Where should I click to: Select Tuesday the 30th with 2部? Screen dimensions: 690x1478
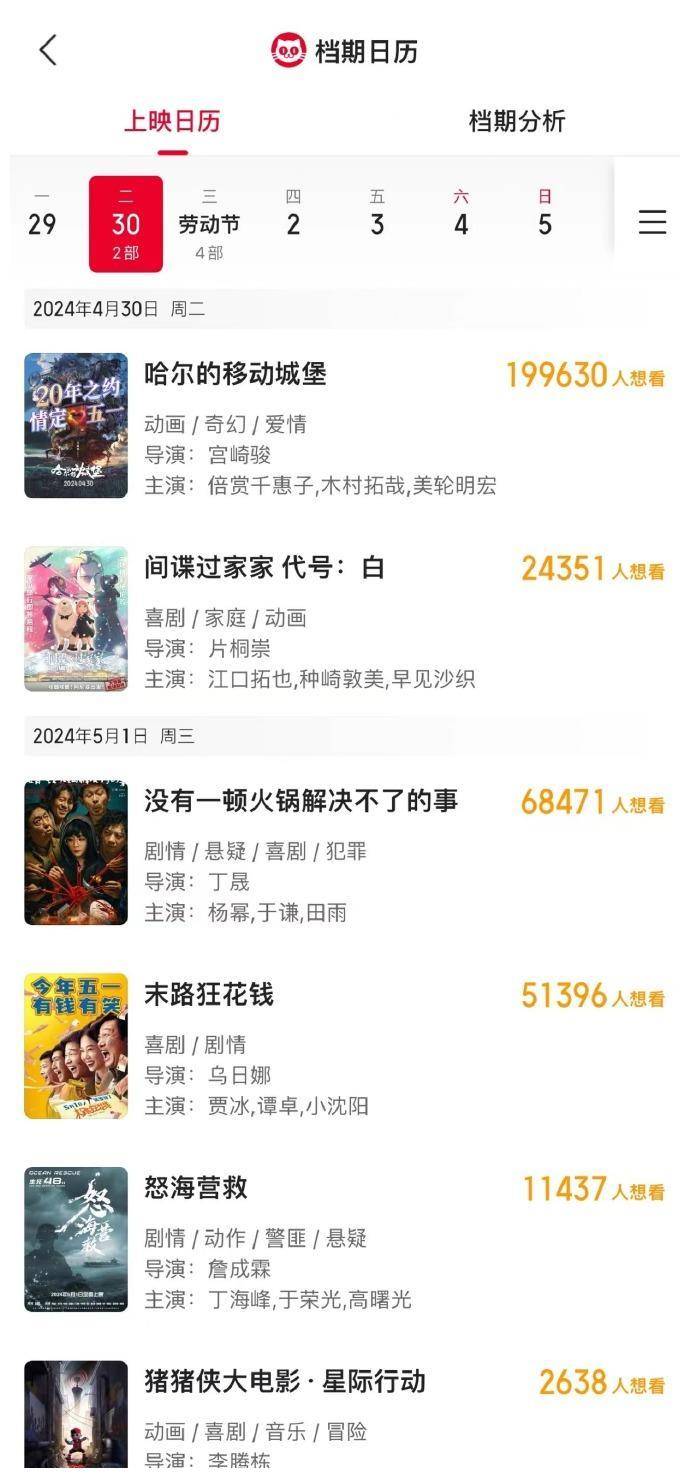click(x=126, y=224)
